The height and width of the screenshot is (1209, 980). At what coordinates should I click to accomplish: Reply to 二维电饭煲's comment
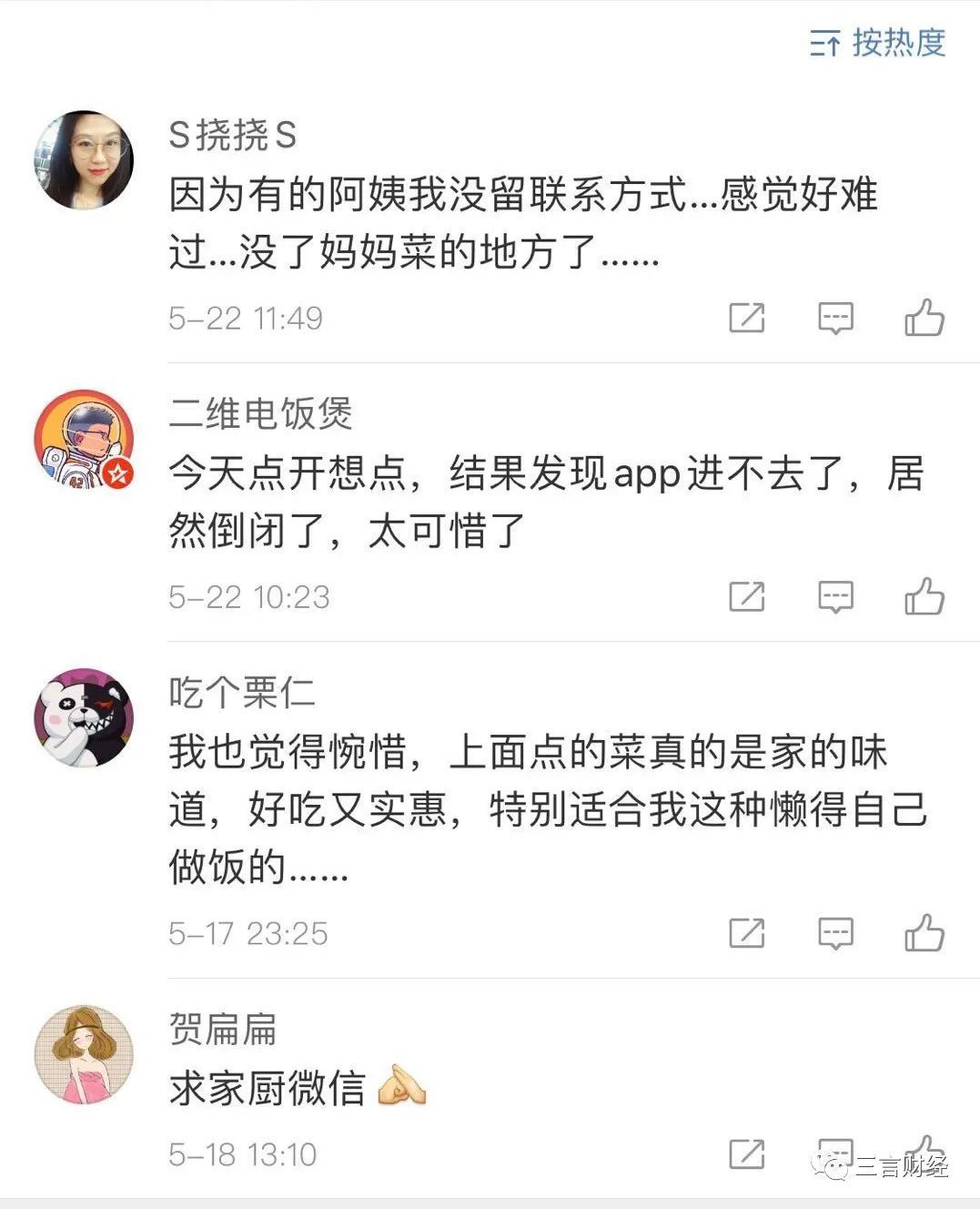[835, 597]
